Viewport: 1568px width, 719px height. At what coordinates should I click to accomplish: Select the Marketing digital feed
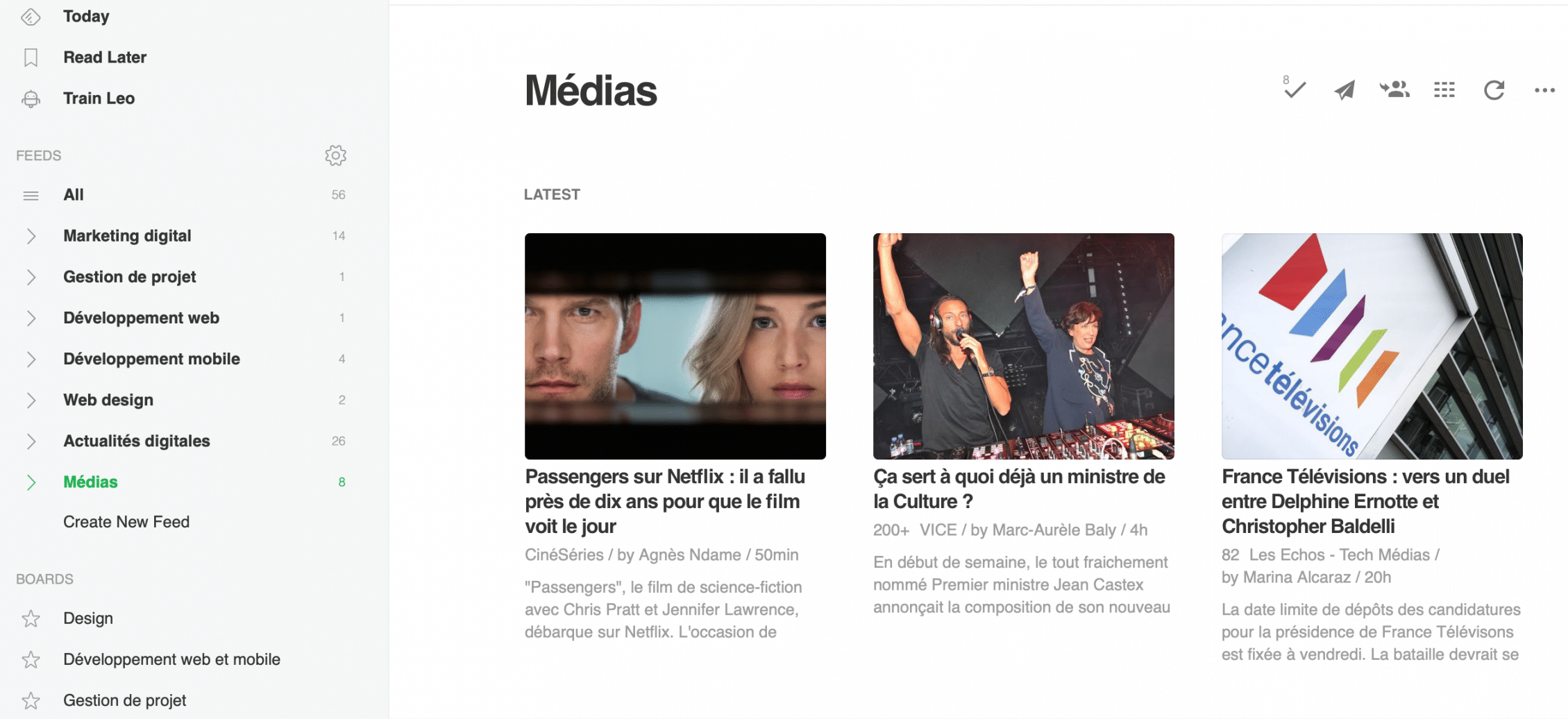pos(127,236)
